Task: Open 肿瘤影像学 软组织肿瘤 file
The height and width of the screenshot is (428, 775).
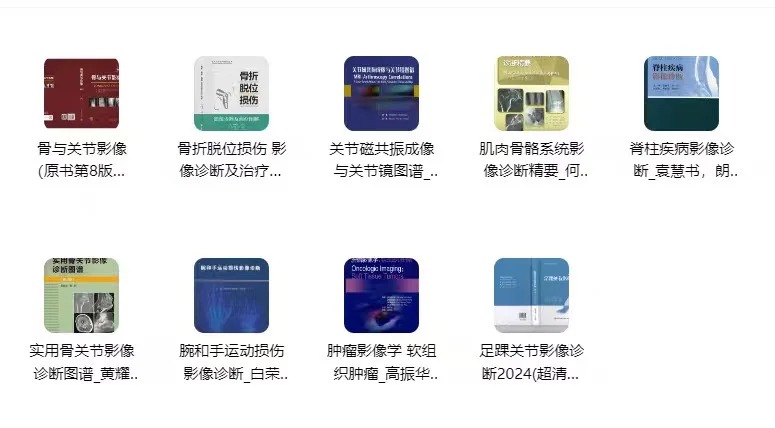Action: tap(381, 296)
